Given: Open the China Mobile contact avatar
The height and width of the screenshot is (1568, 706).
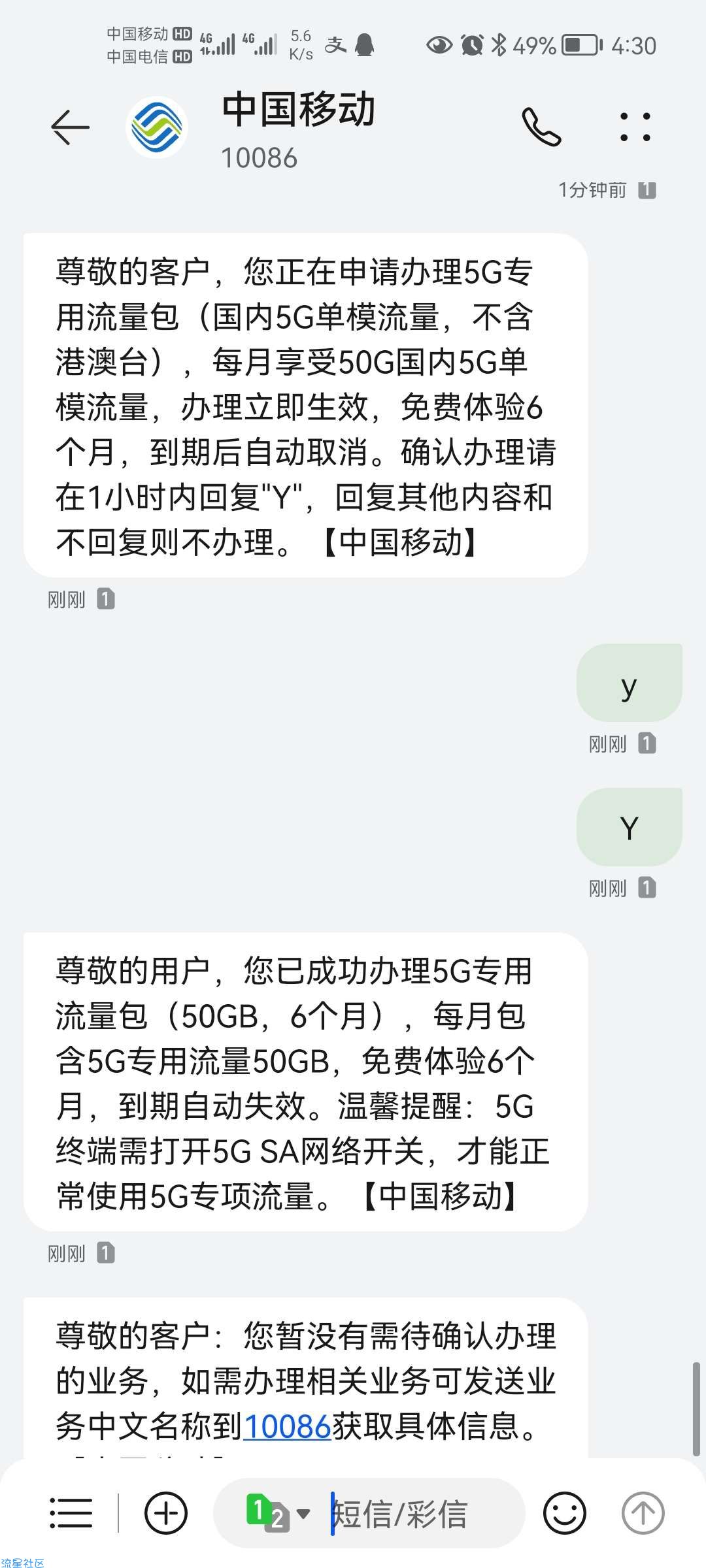Looking at the screenshot, I should pyautogui.click(x=157, y=127).
